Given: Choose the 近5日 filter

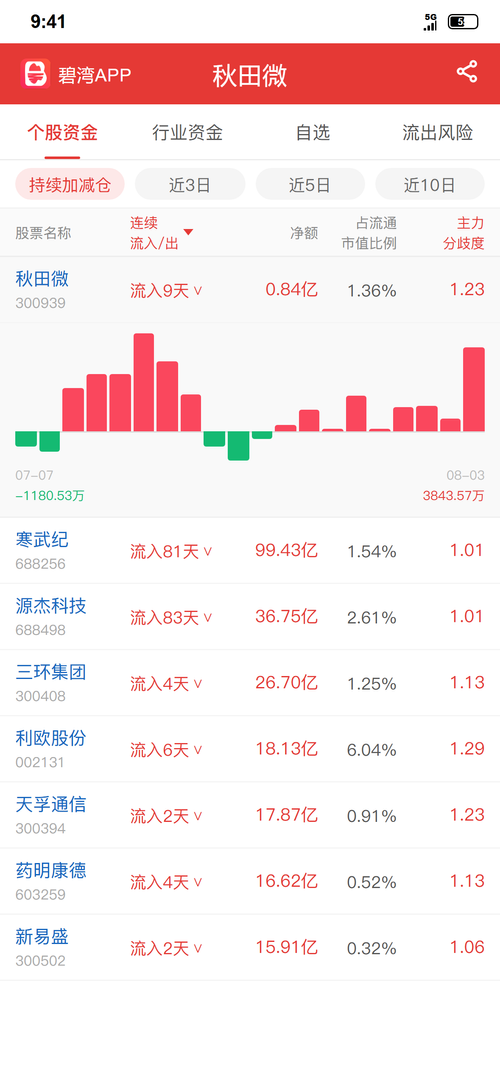Looking at the screenshot, I should 310,185.
